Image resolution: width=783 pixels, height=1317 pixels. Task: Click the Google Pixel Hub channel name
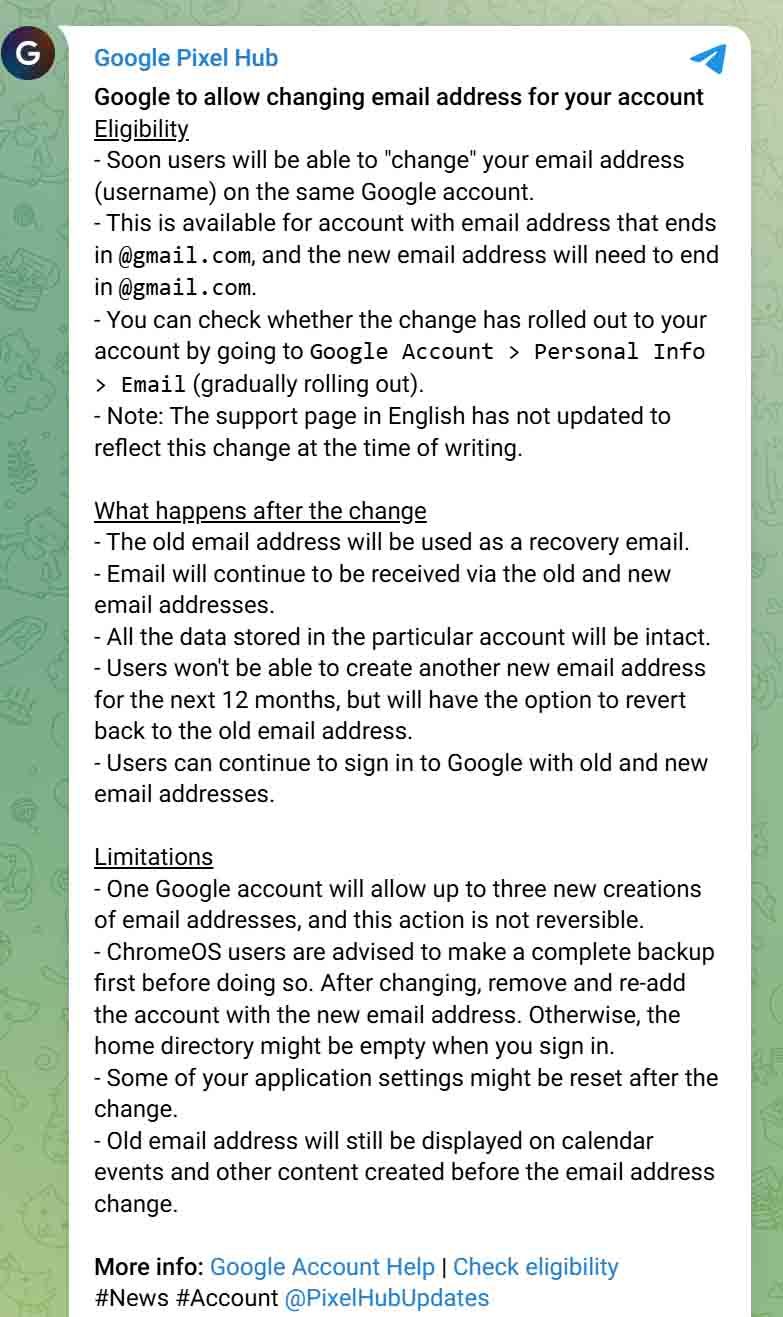coord(185,58)
